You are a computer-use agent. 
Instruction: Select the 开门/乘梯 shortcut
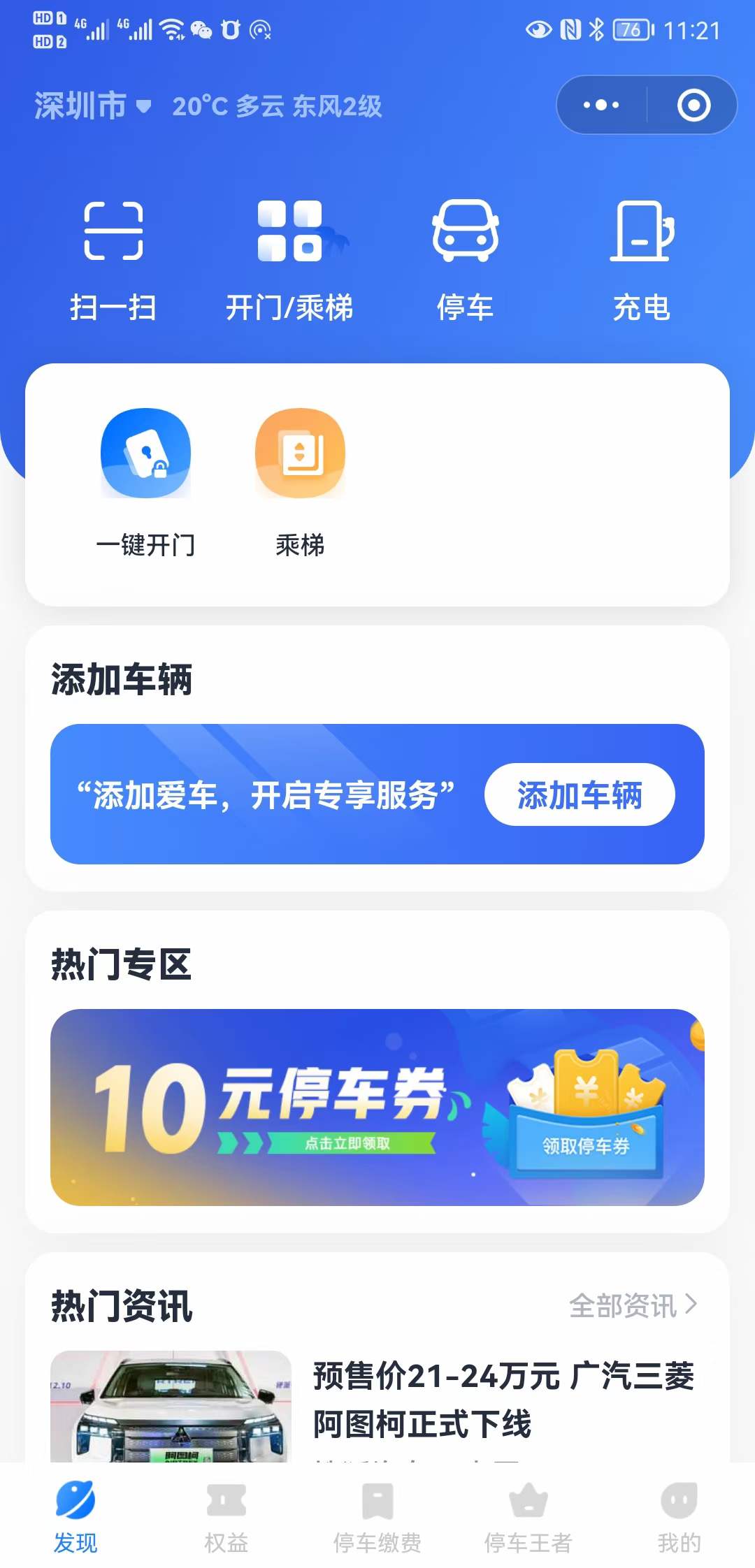click(x=289, y=260)
